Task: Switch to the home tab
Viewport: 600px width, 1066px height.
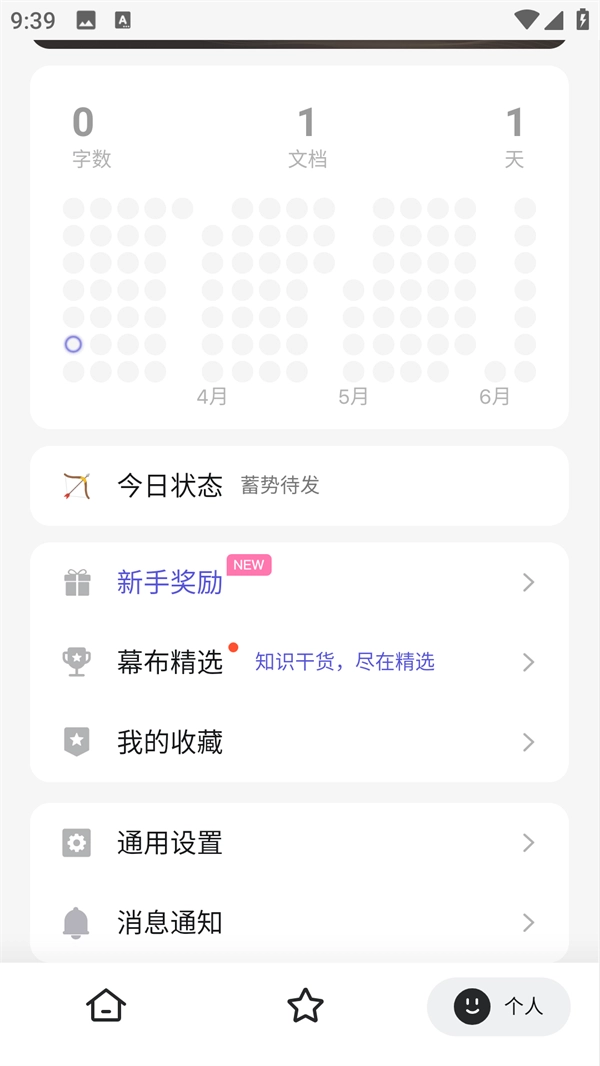Action: (106, 1005)
